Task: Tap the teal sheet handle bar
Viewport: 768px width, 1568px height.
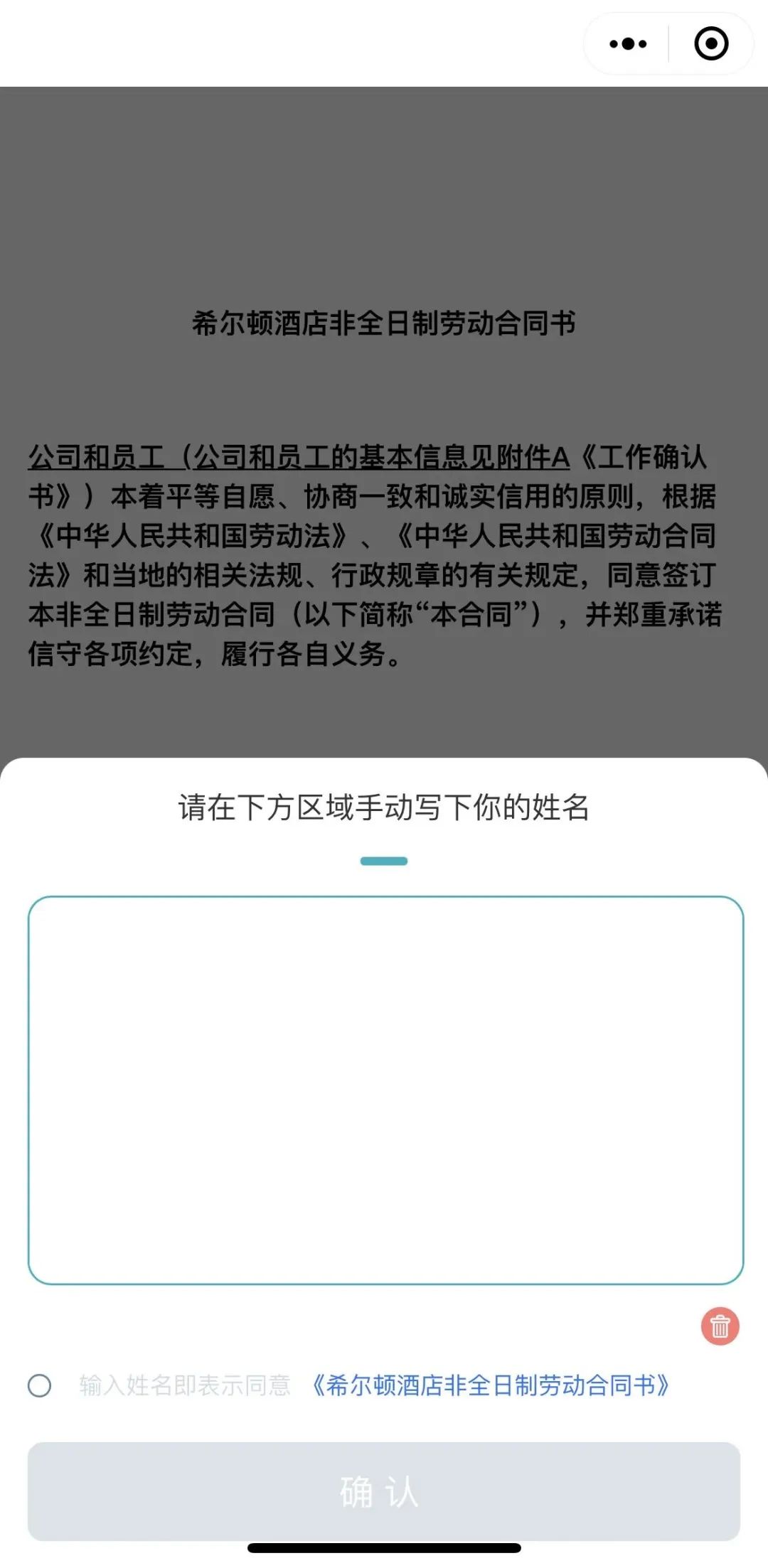Action: (384, 861)
